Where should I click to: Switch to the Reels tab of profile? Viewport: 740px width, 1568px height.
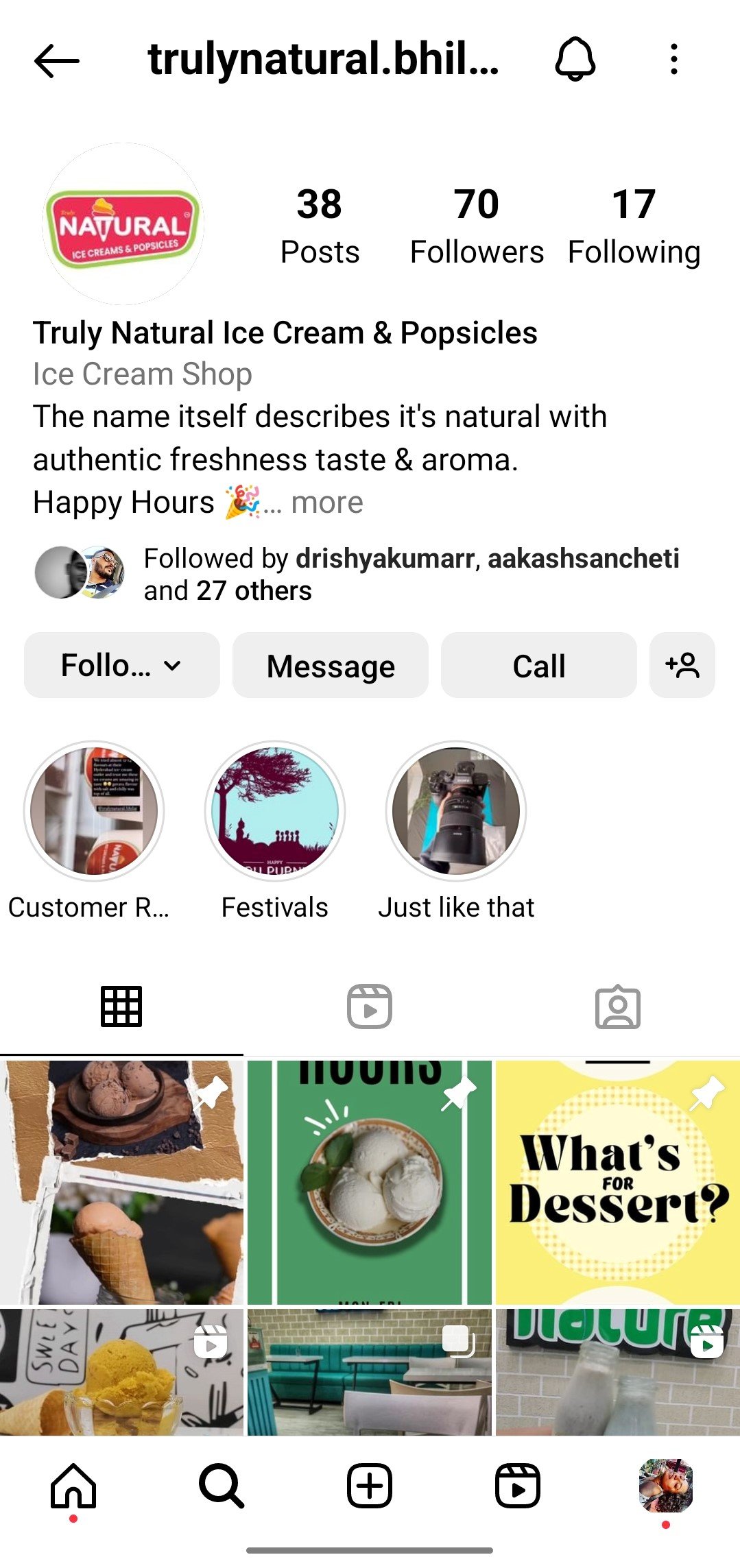pos(370,1006)
